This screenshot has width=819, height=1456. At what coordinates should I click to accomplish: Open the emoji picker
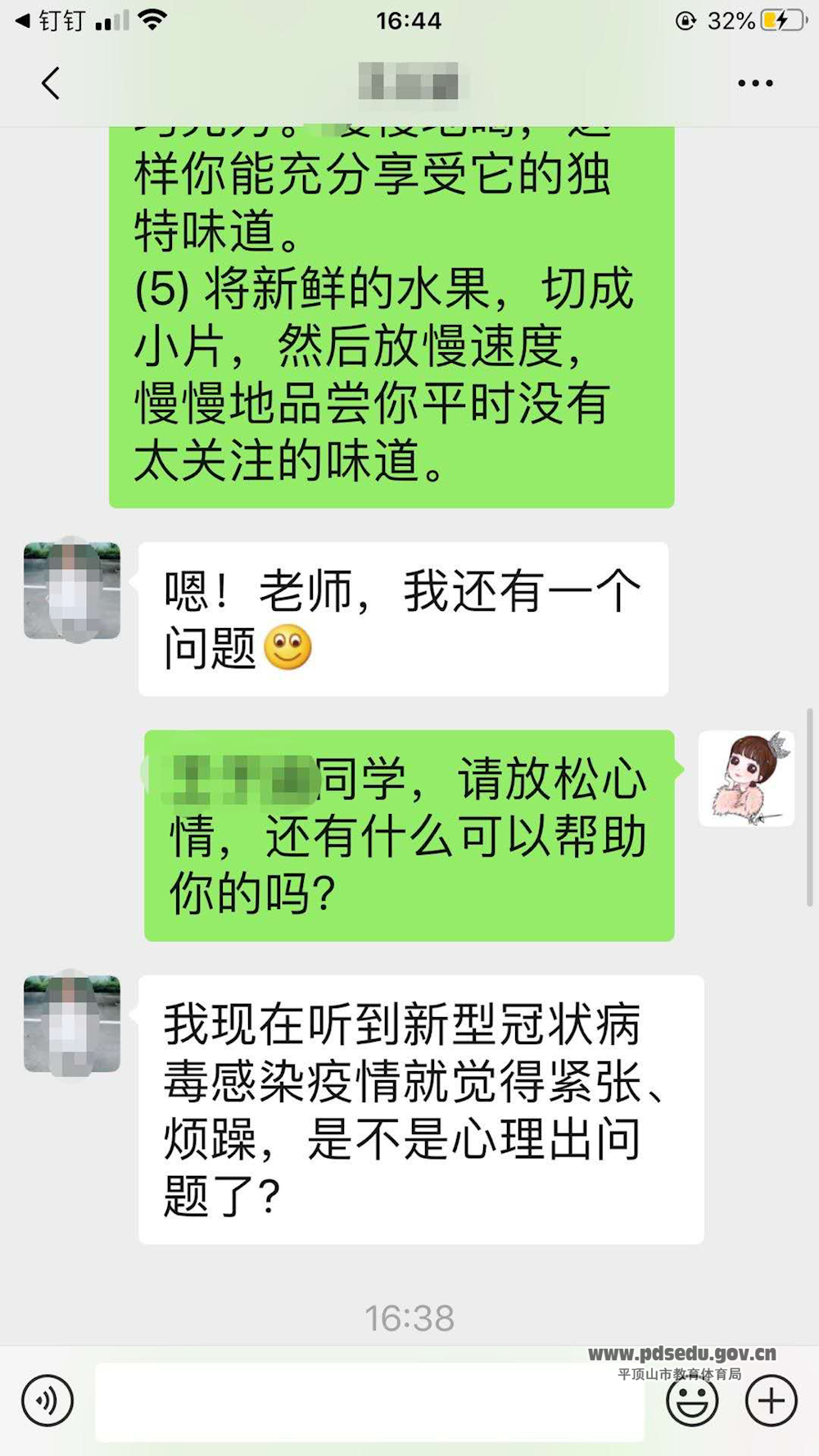692,1401
